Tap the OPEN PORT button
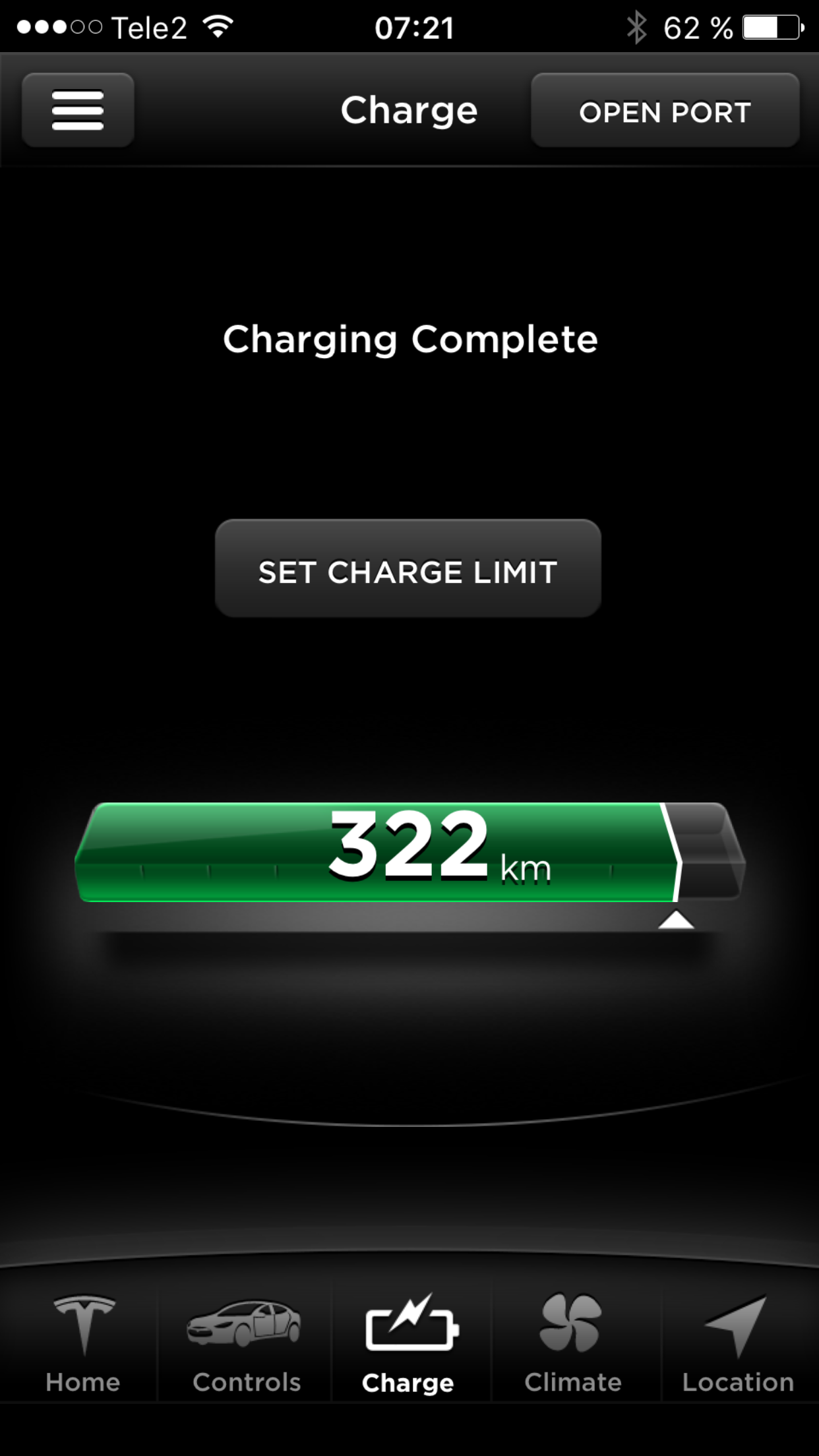The image size is (819, 1456). click(665, 111)
